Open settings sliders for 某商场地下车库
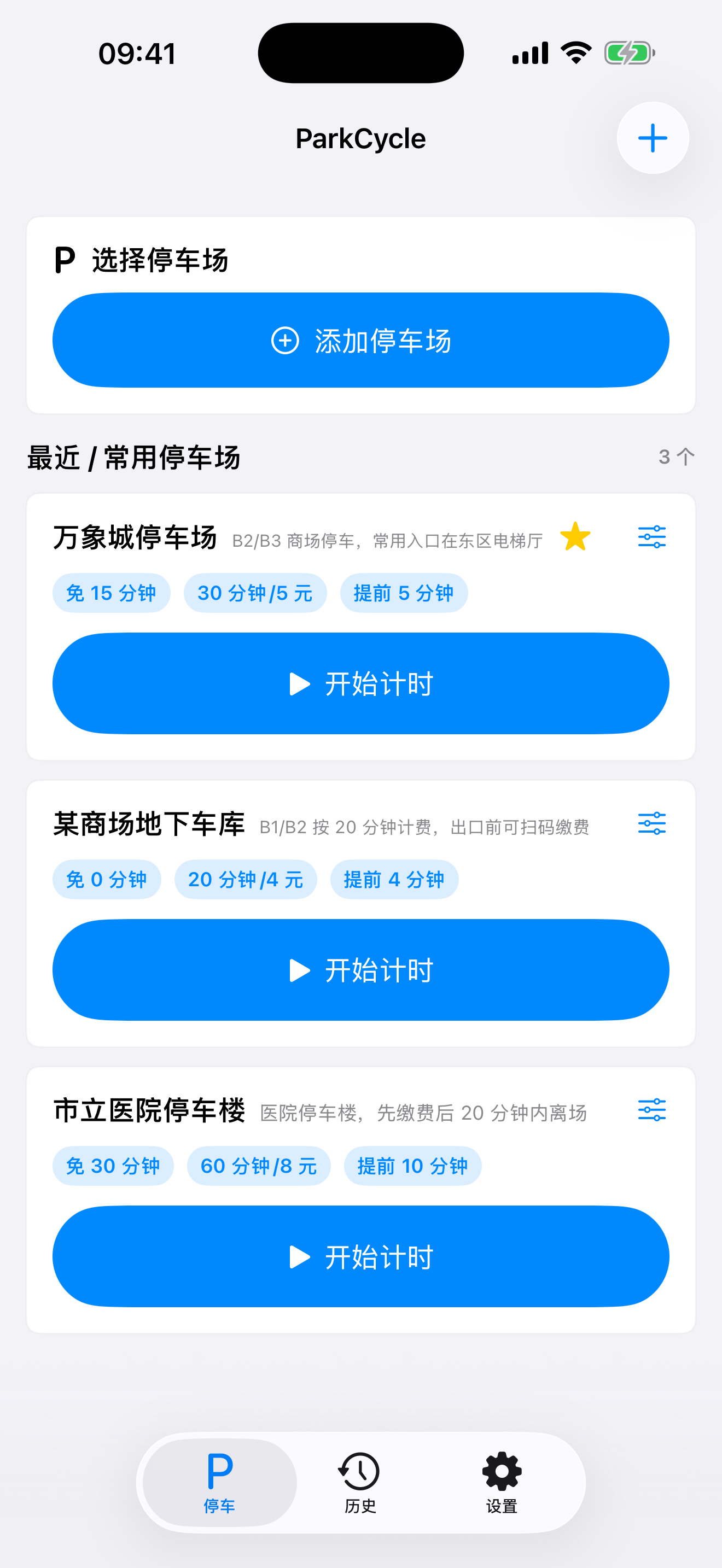The image size is (722, 1568). tap(651, 823)
